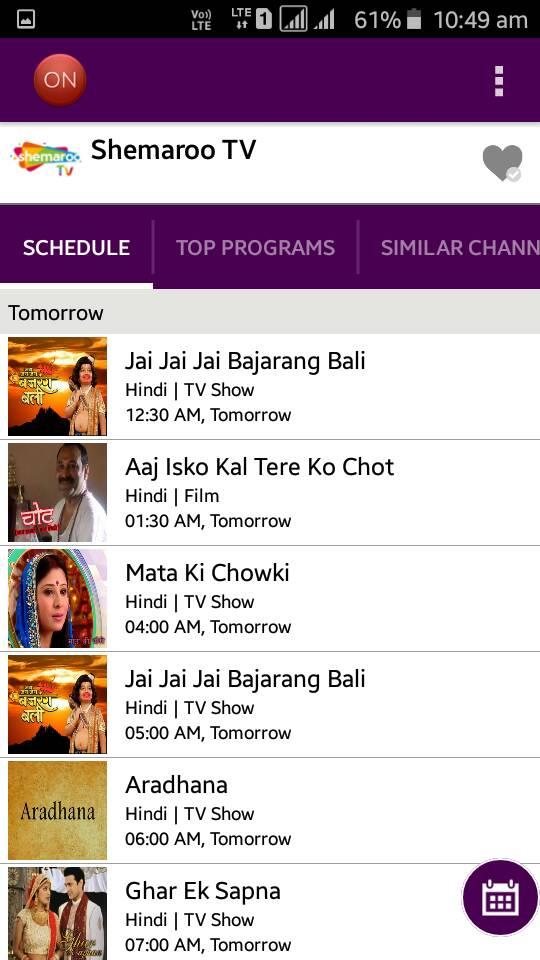Open Aaj Isko Kal Tere Ko Chot
The image size is (540, 960).
[270, 492]
